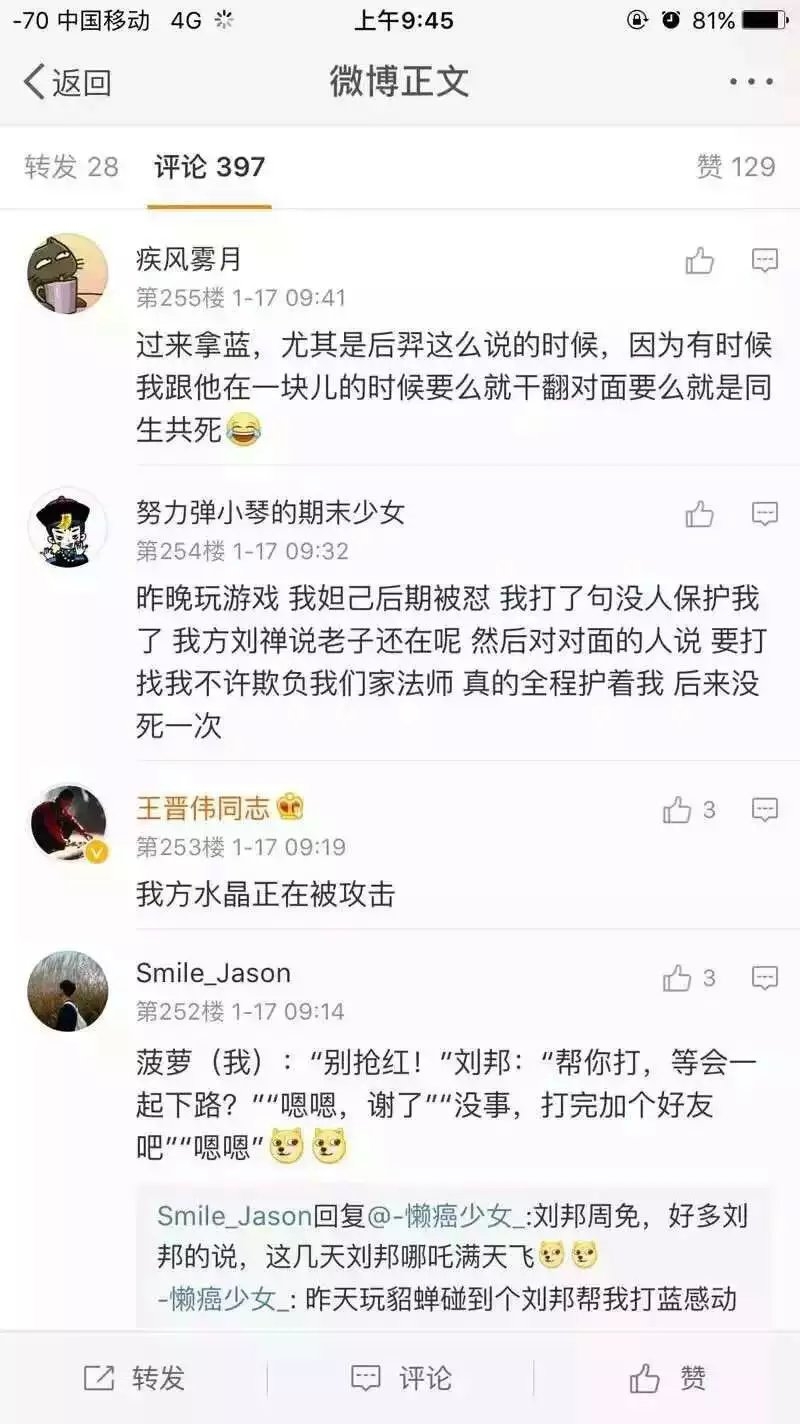Like 疾风雾月's comment
The height and width of the screenshot is (1424, 800).
[700, 262]
